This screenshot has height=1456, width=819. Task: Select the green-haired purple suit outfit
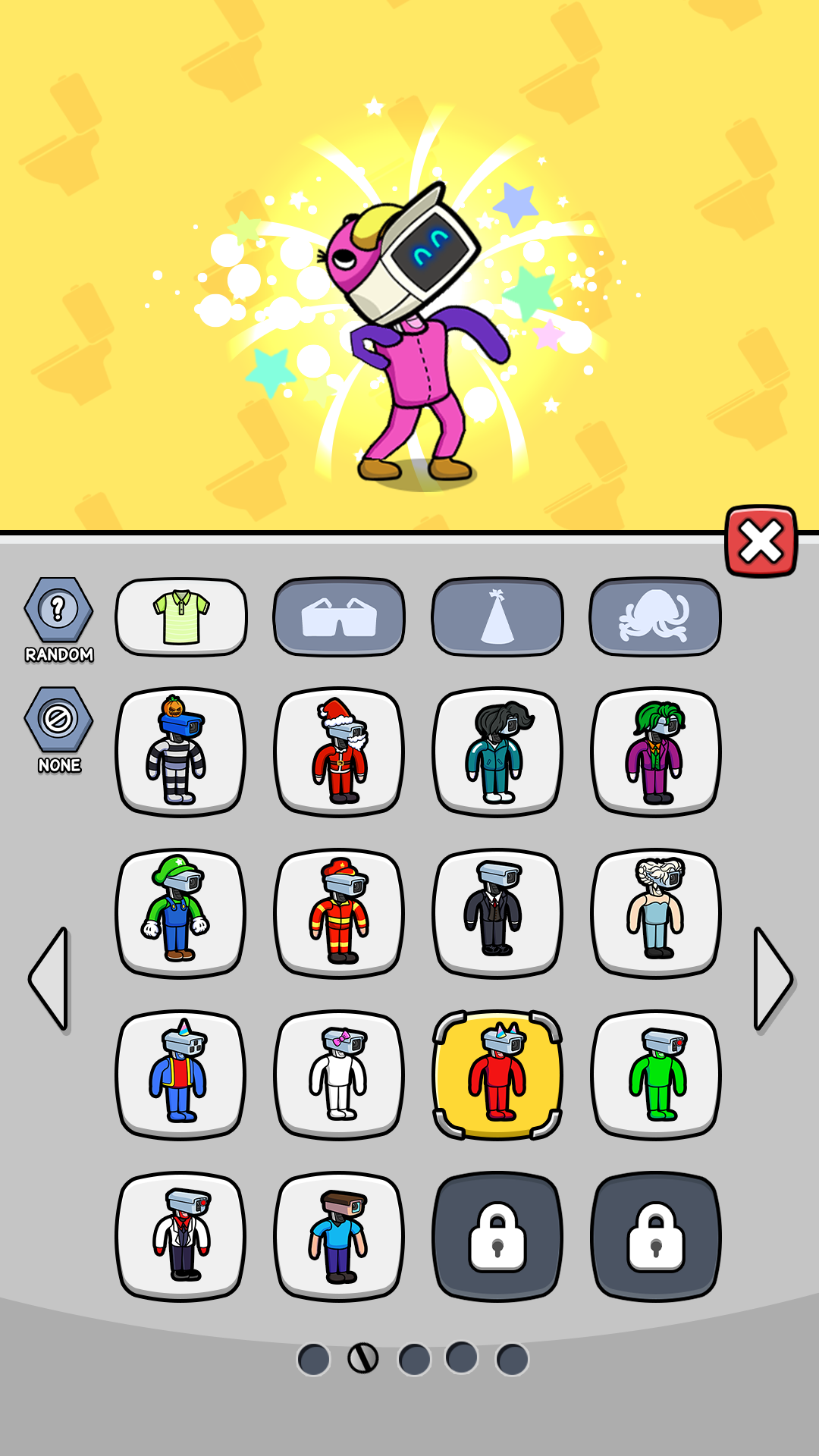655,752
